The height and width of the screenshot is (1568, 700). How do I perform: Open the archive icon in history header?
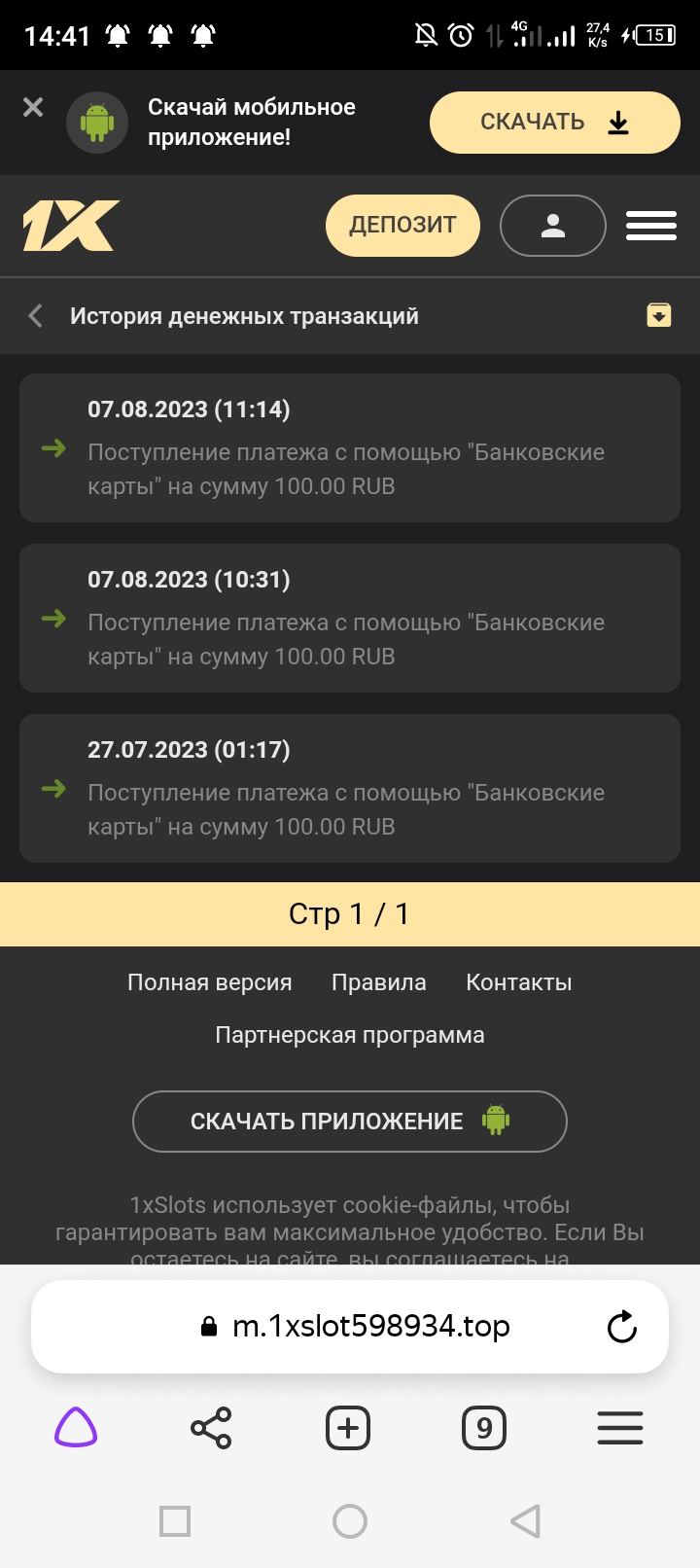(658, 315)
